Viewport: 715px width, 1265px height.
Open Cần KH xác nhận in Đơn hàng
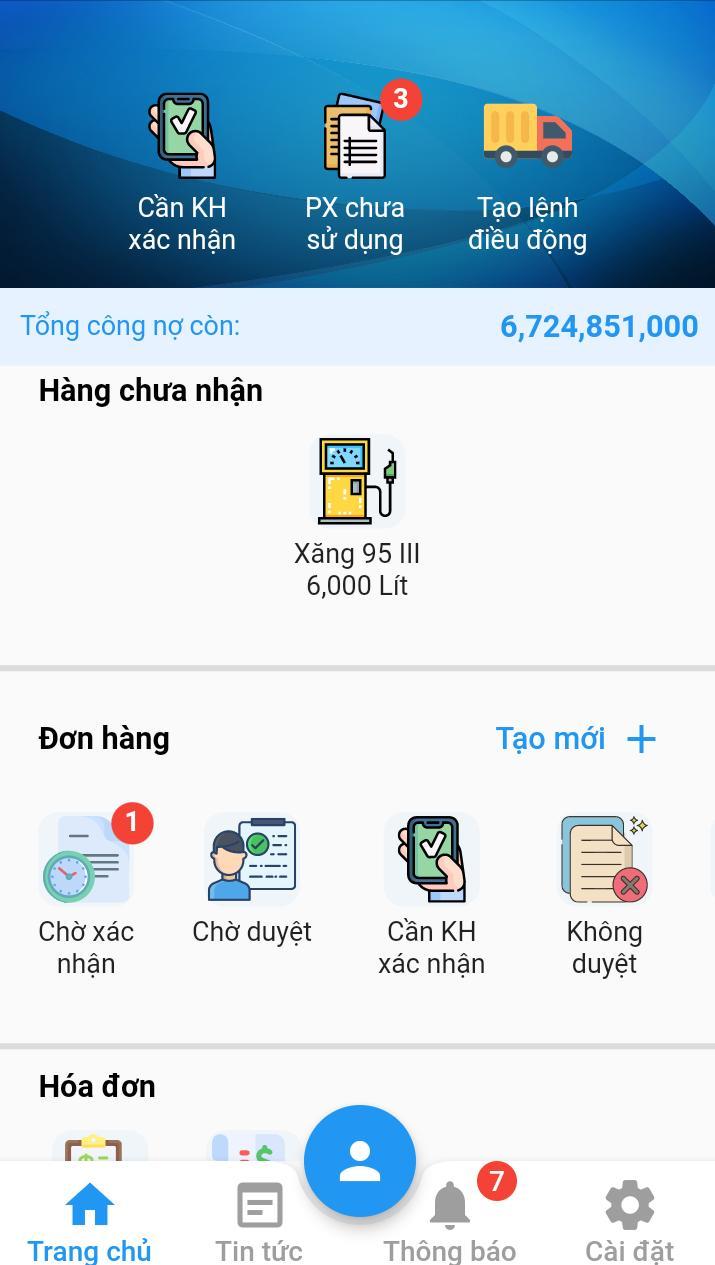(x=431, y=890)
